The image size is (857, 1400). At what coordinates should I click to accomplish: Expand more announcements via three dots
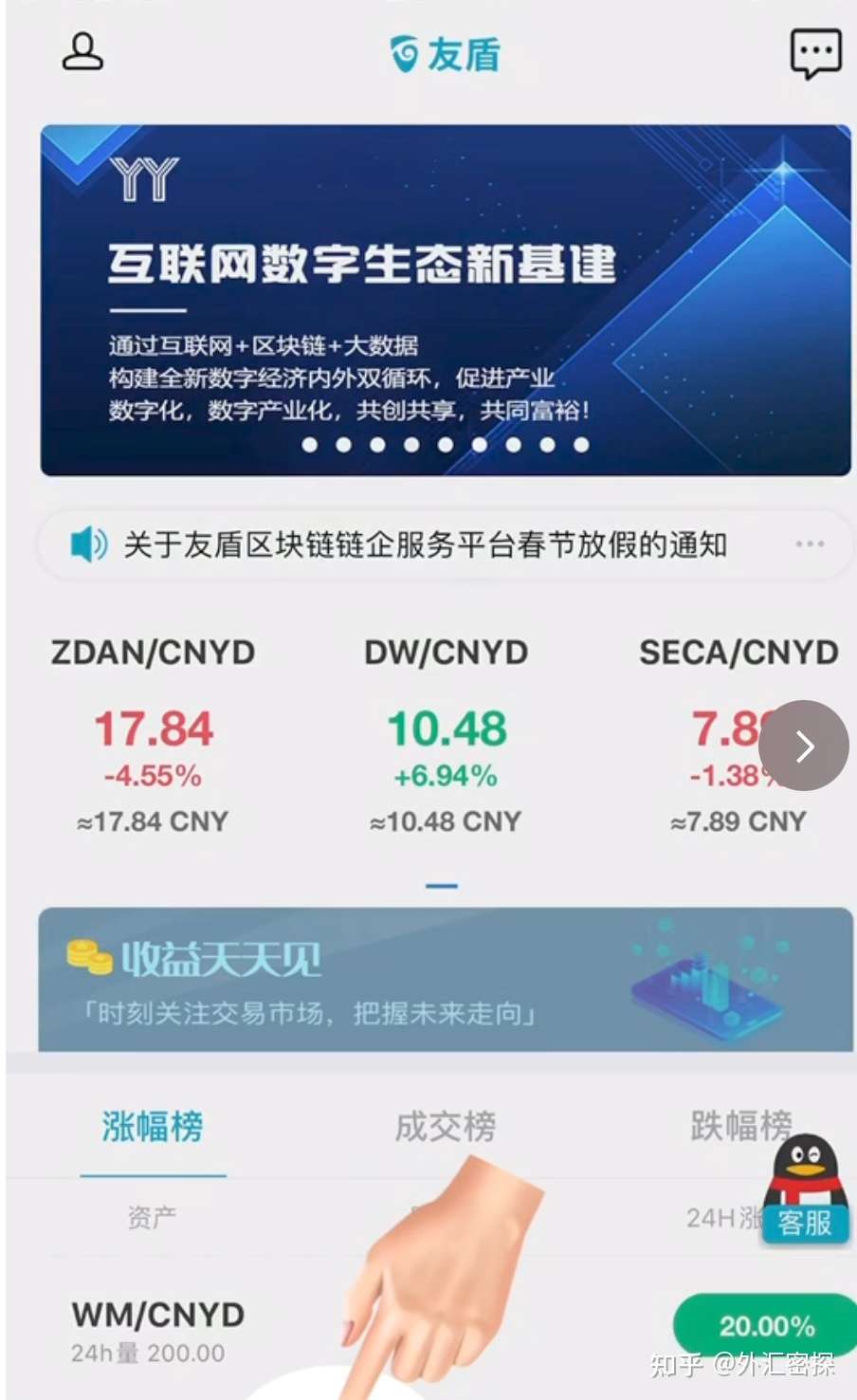(x=810, y=544)
